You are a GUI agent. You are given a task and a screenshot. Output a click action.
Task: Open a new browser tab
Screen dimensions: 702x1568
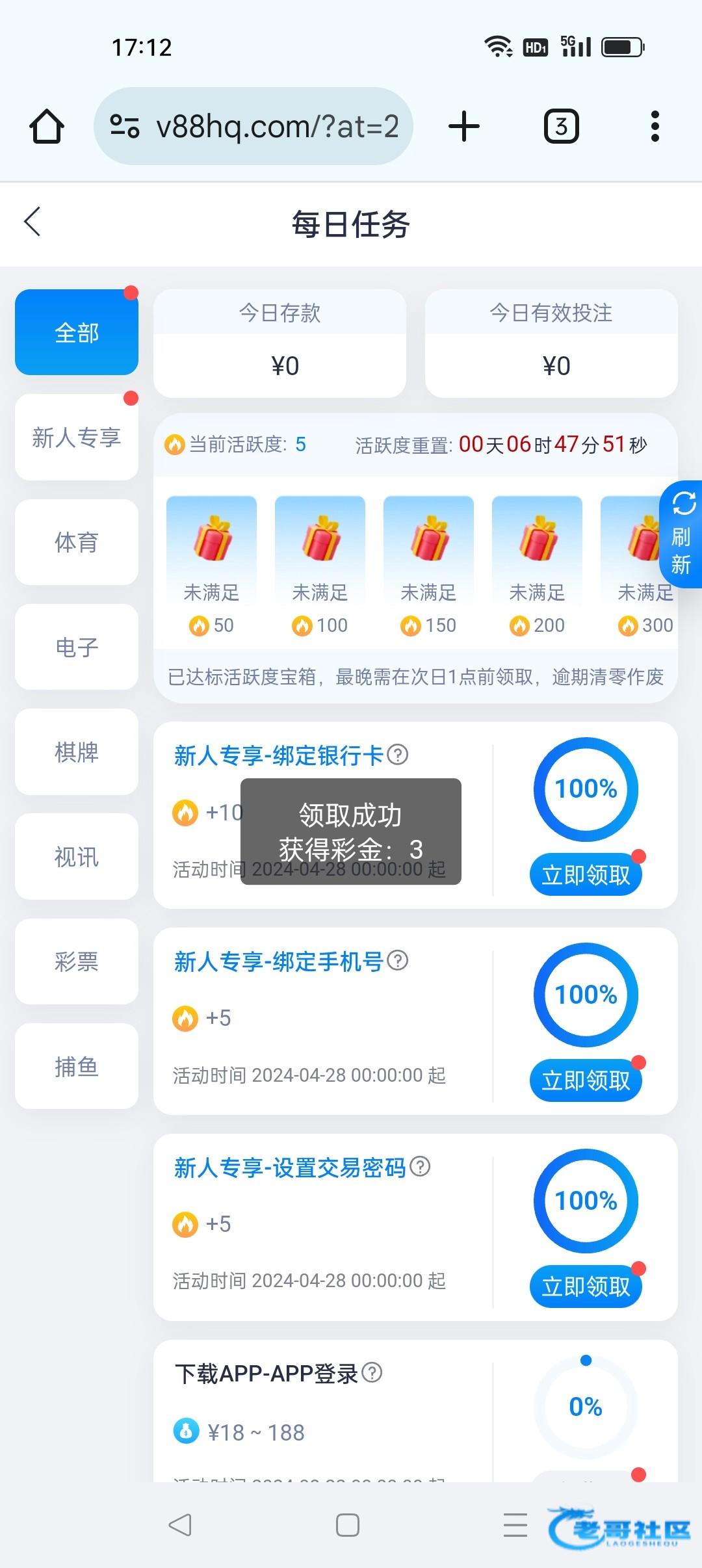click(464, 126)
